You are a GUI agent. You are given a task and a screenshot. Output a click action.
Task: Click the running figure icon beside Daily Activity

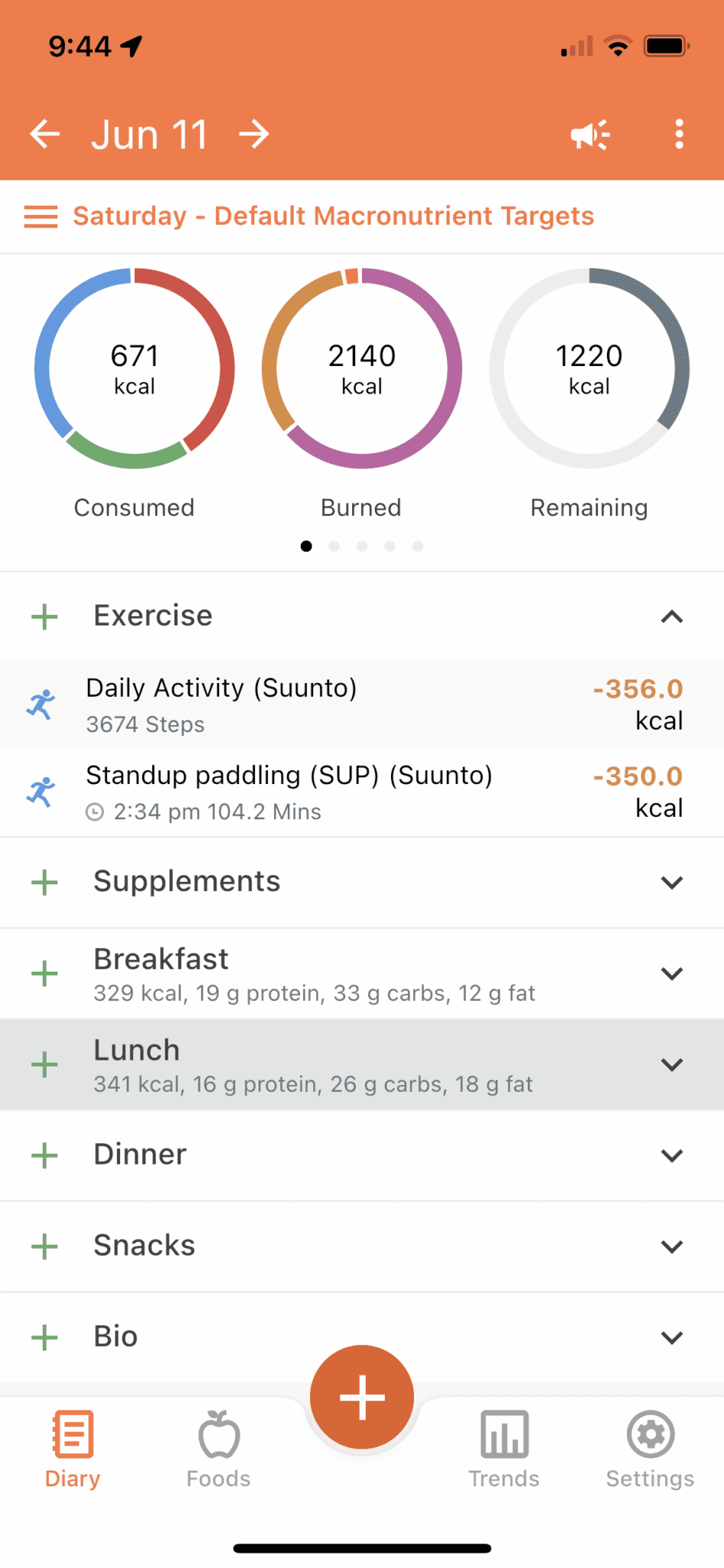coord(41,704)
